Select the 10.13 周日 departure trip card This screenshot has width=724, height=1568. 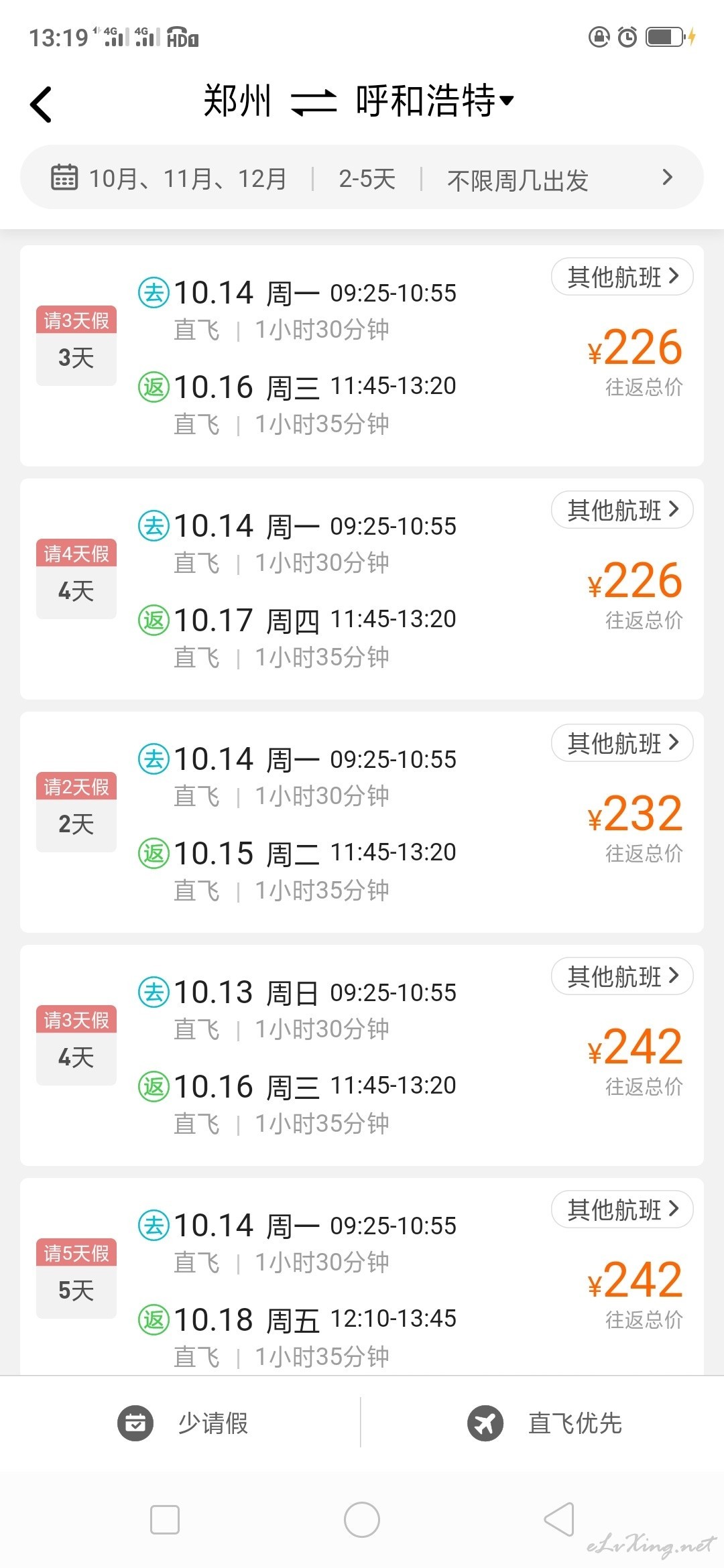tap(362, 1055)
